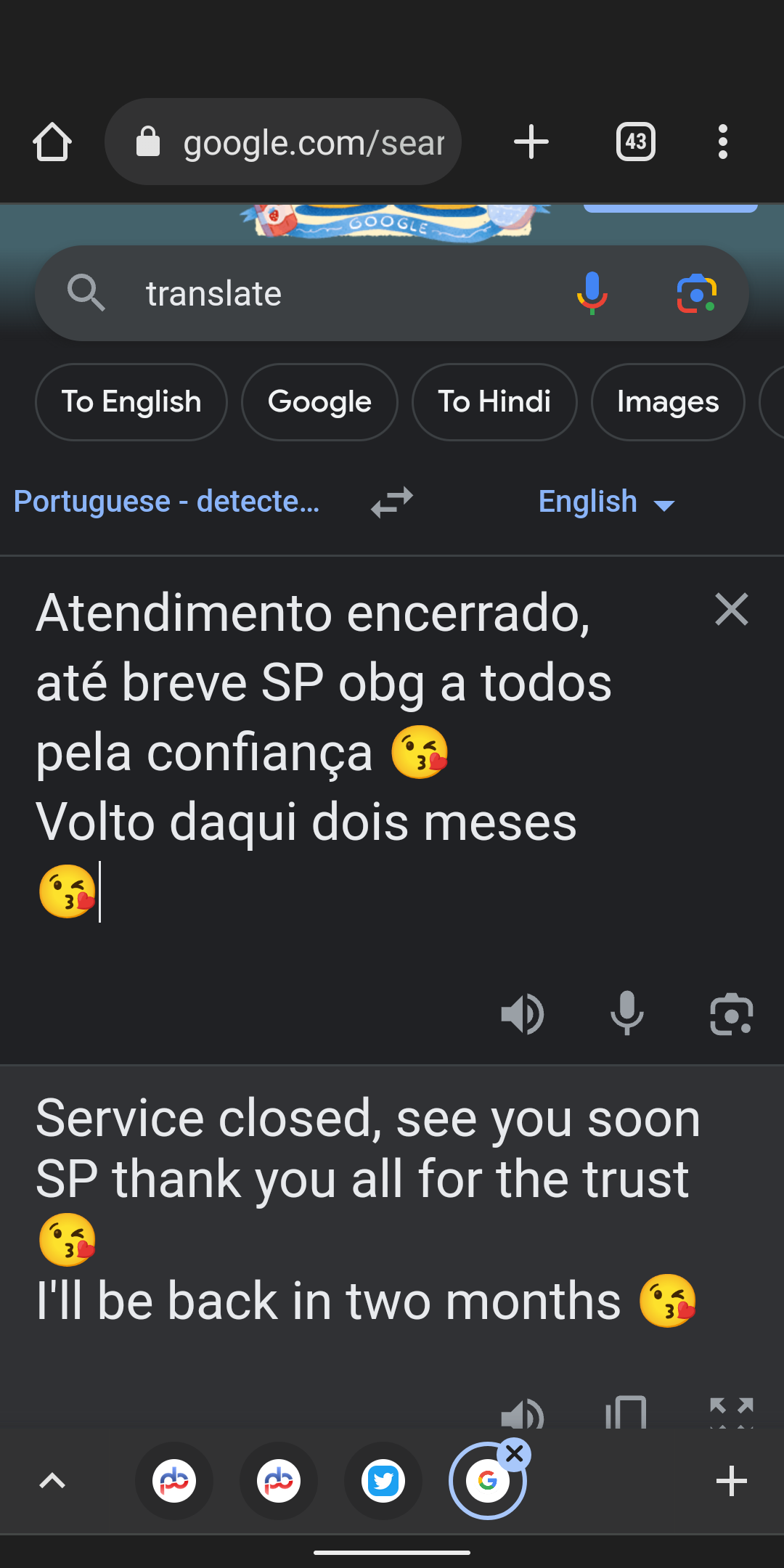
Task: Tap the translate search box
Action: pyautogui.click(x=327, y=293)
